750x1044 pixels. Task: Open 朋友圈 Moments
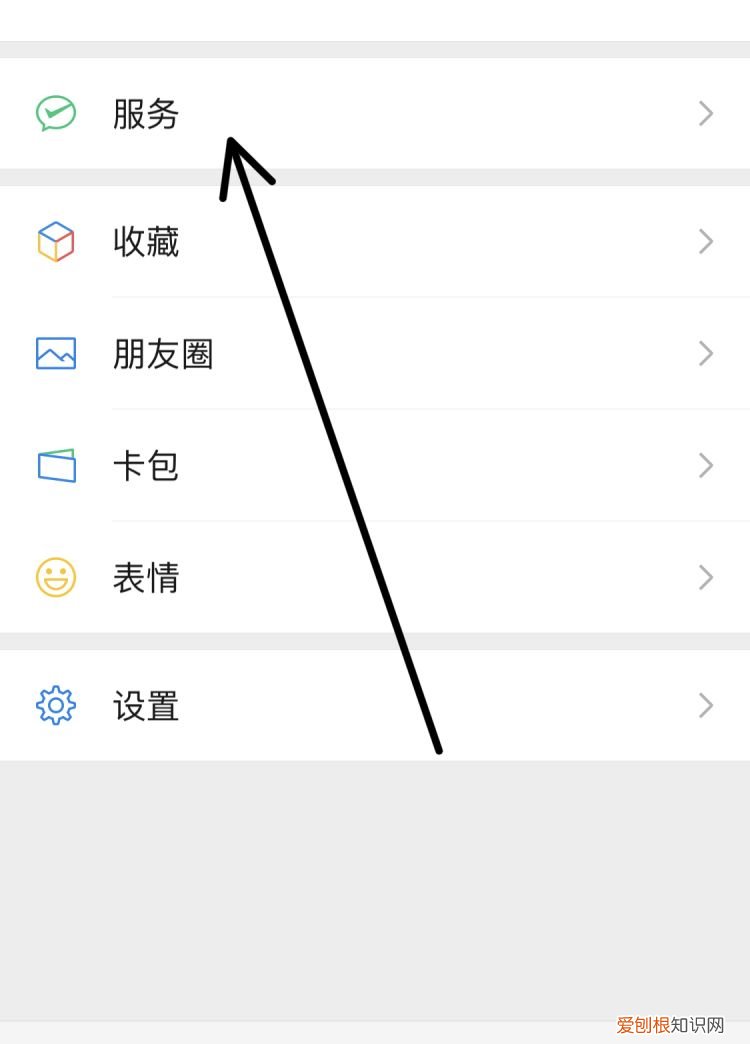(x=163, y=353)
